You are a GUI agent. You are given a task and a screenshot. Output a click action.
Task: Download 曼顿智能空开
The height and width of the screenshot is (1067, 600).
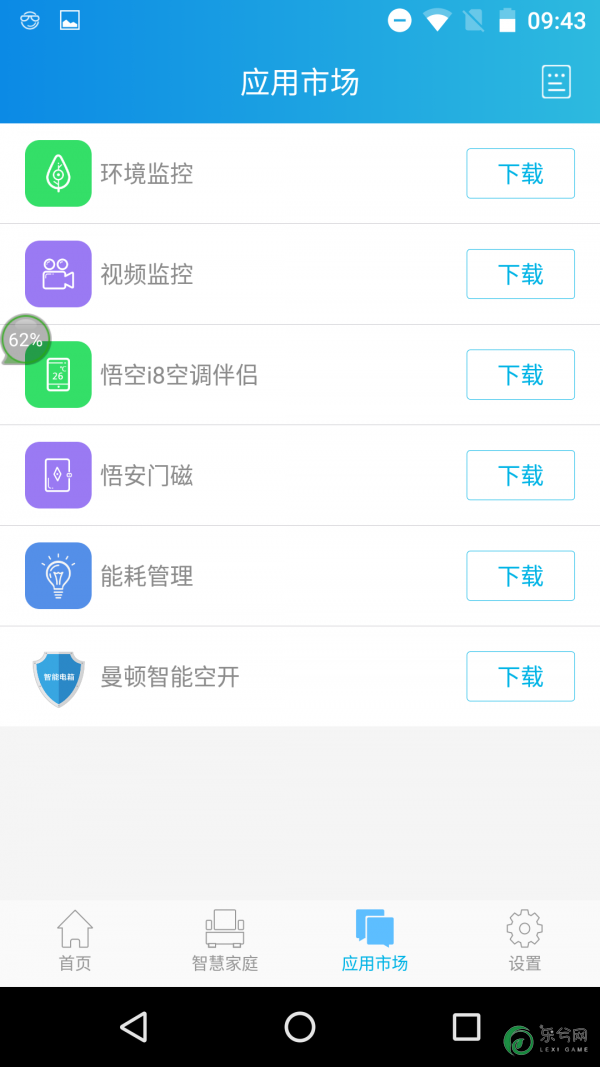click(x=520, y=676)
